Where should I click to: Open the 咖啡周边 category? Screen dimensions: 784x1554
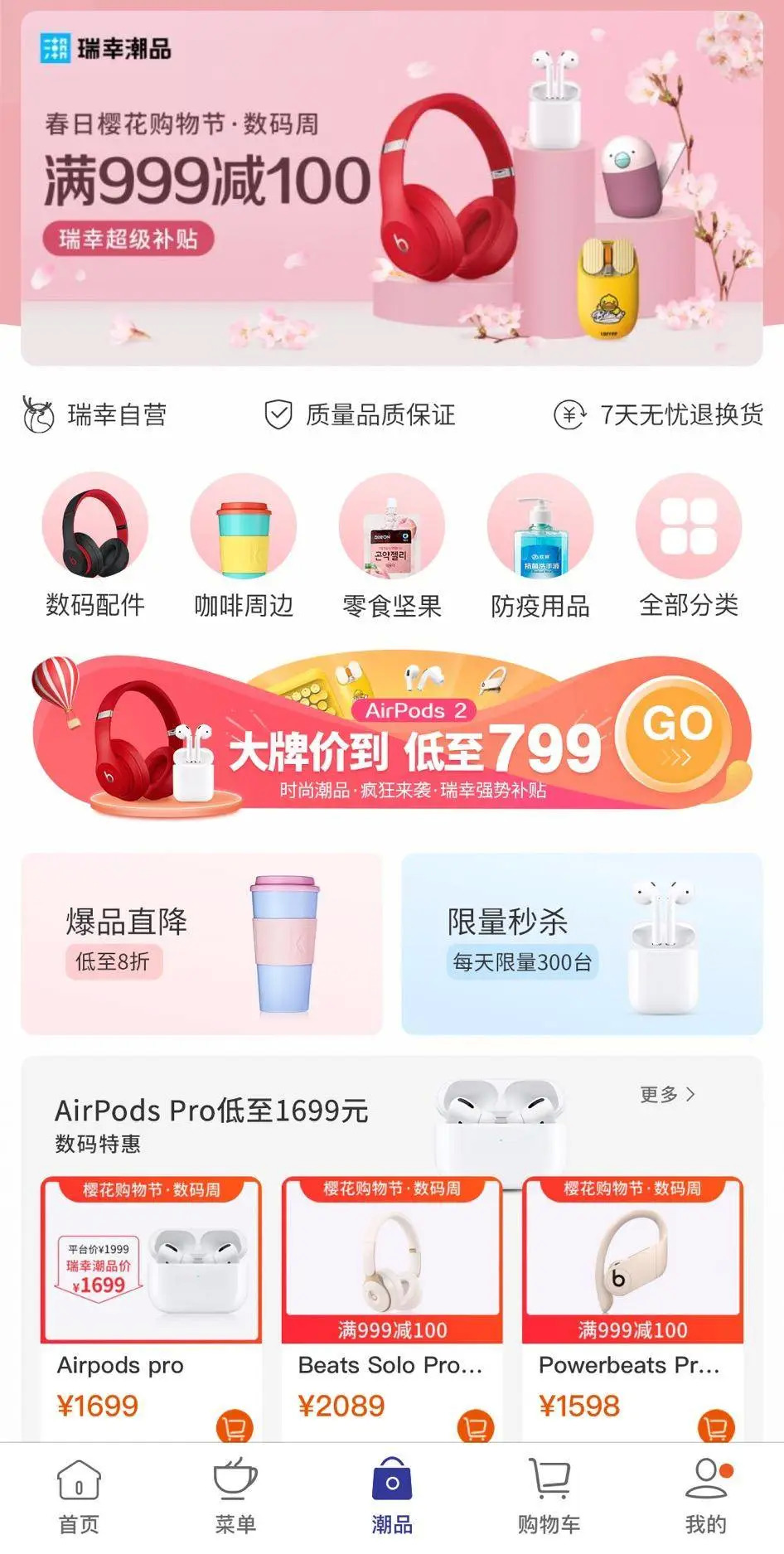tap(243, 545)
